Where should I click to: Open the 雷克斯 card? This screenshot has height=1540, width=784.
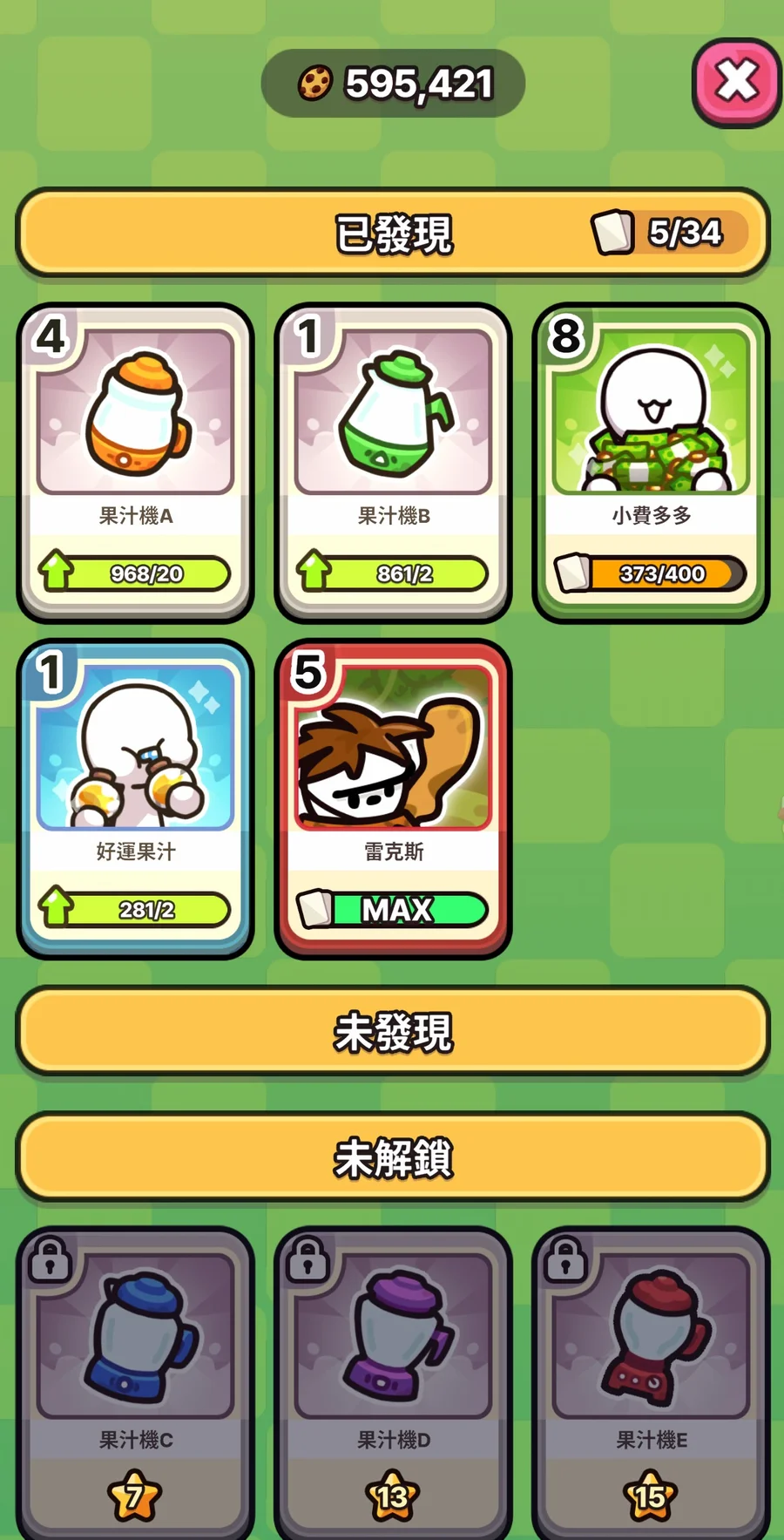393,797
